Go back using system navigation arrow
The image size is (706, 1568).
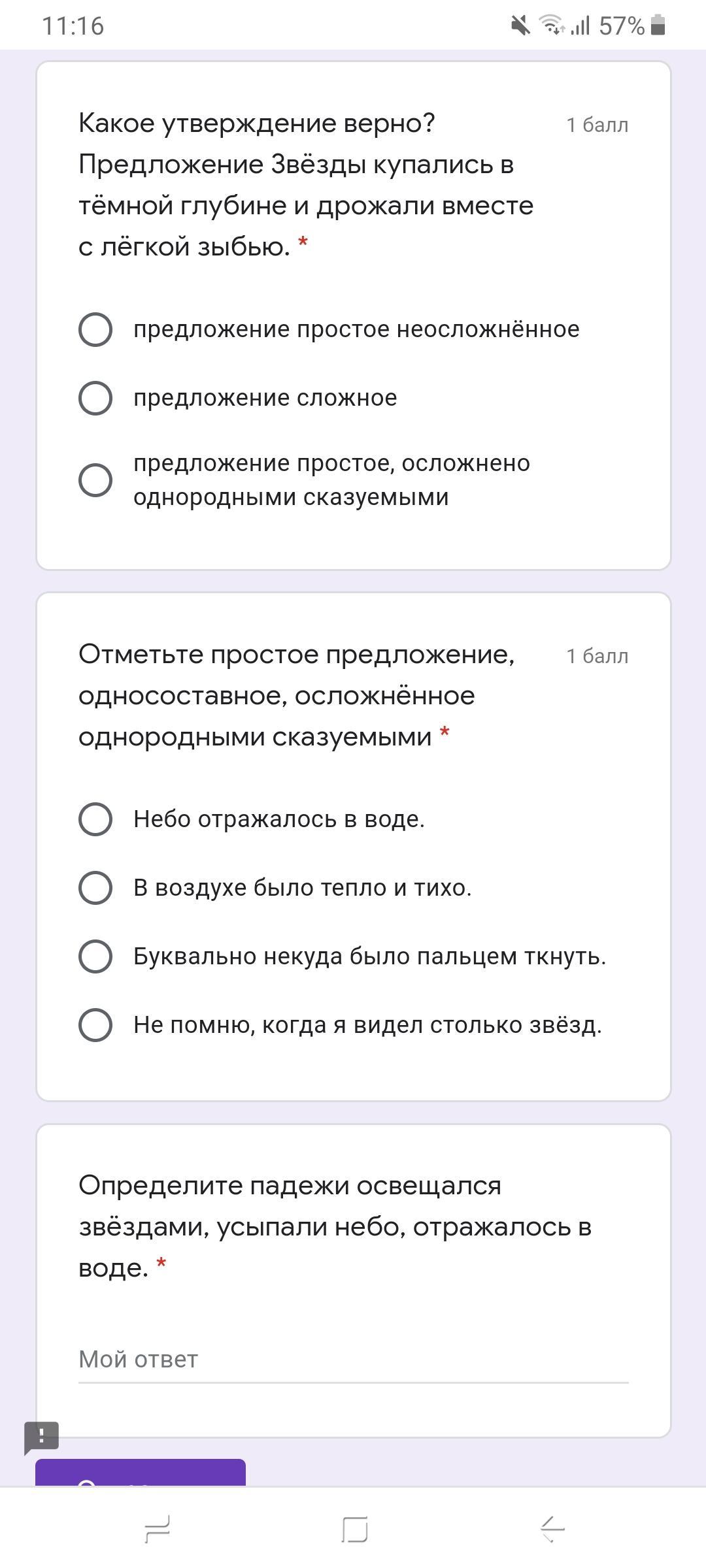point(552,1529)
